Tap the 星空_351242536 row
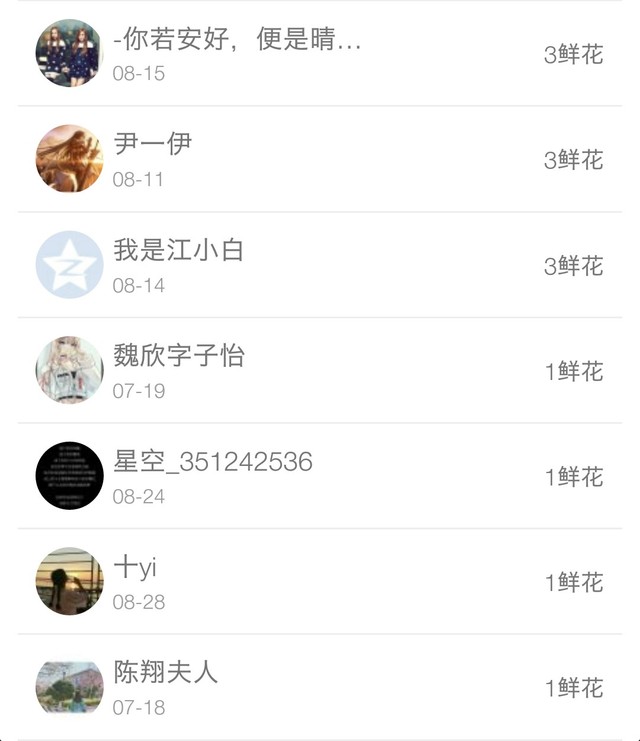 coord(320,476)
